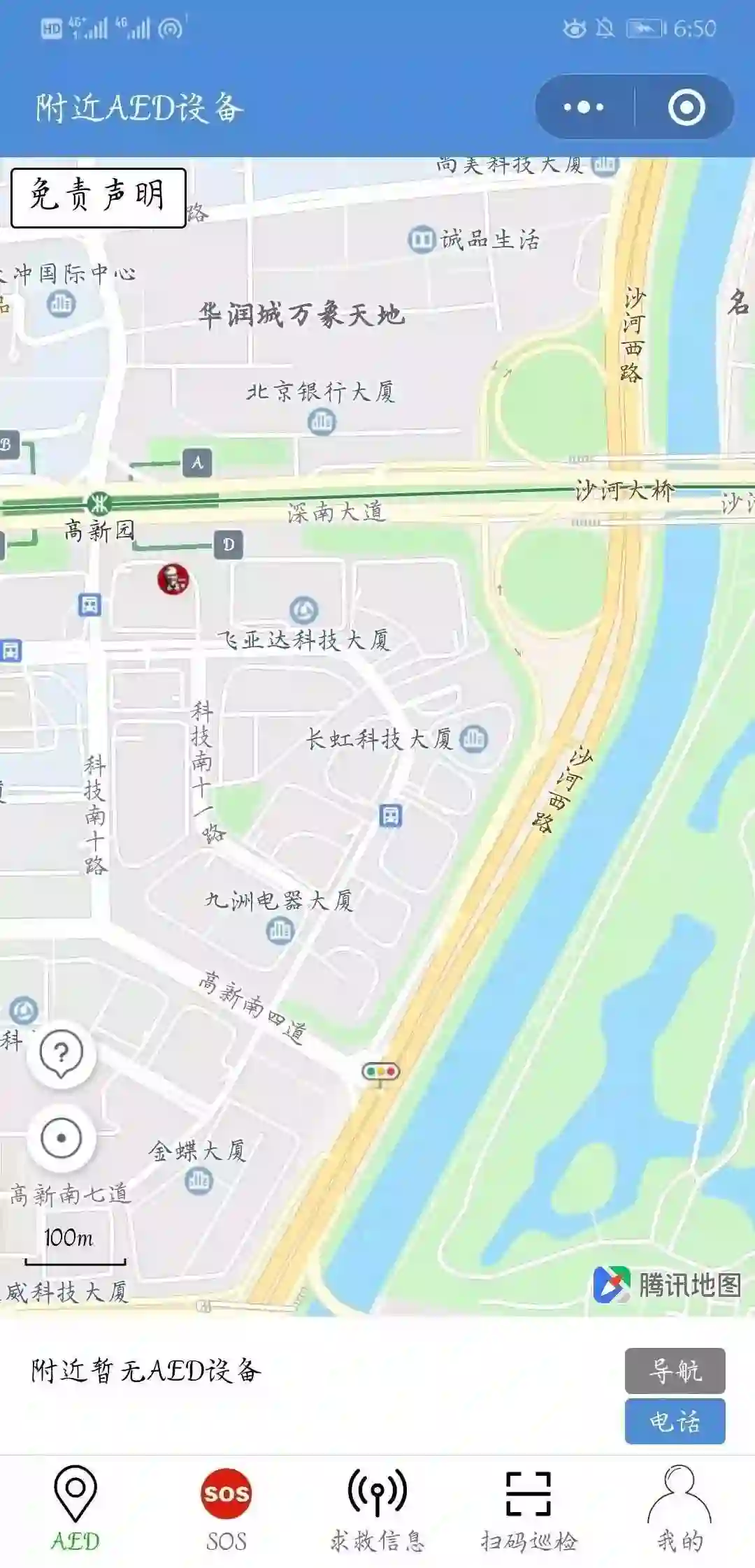Open the 扫码巡检 scan tab

click(528, 1509)
